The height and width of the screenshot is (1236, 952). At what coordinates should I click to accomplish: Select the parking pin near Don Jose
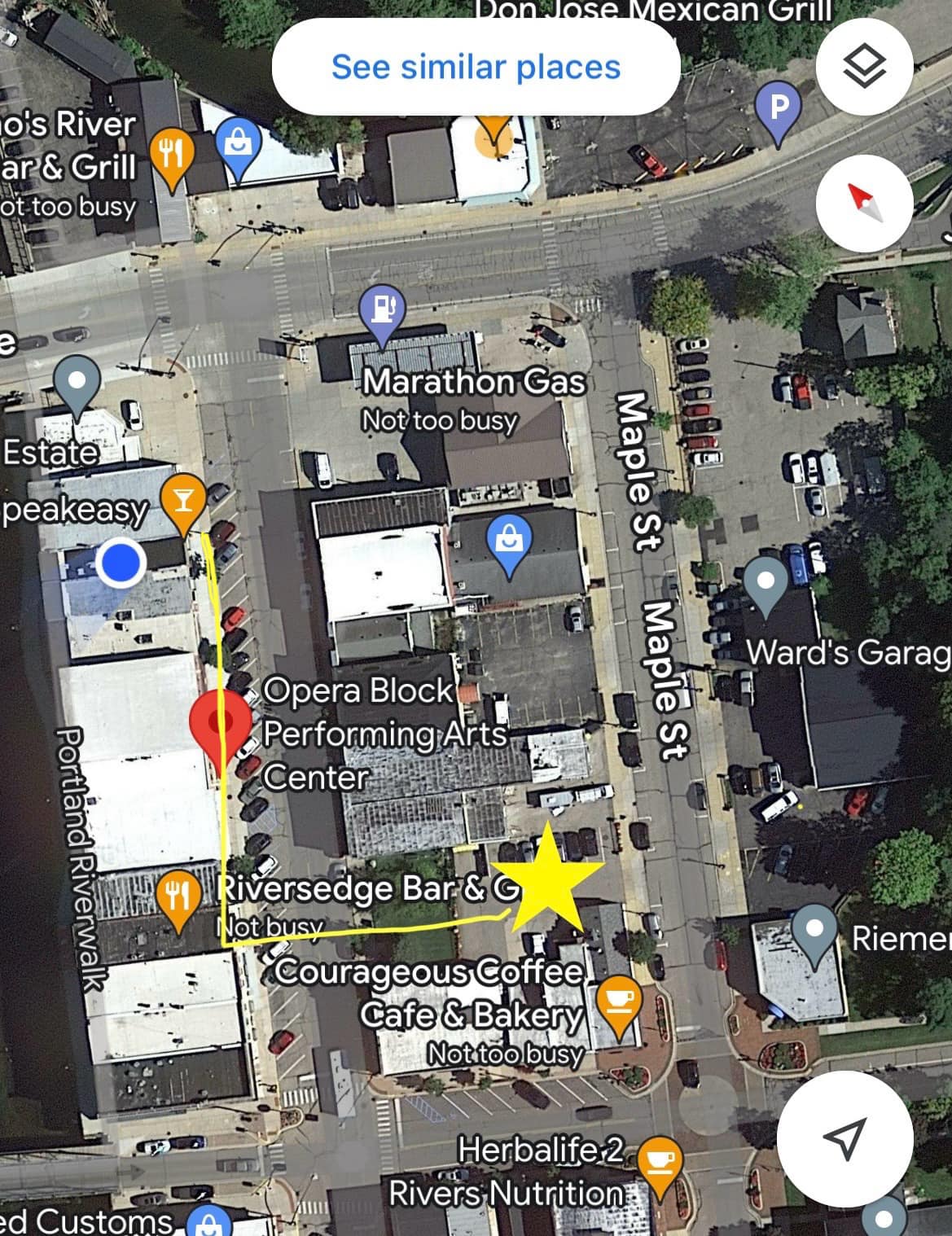click(779, 107)
